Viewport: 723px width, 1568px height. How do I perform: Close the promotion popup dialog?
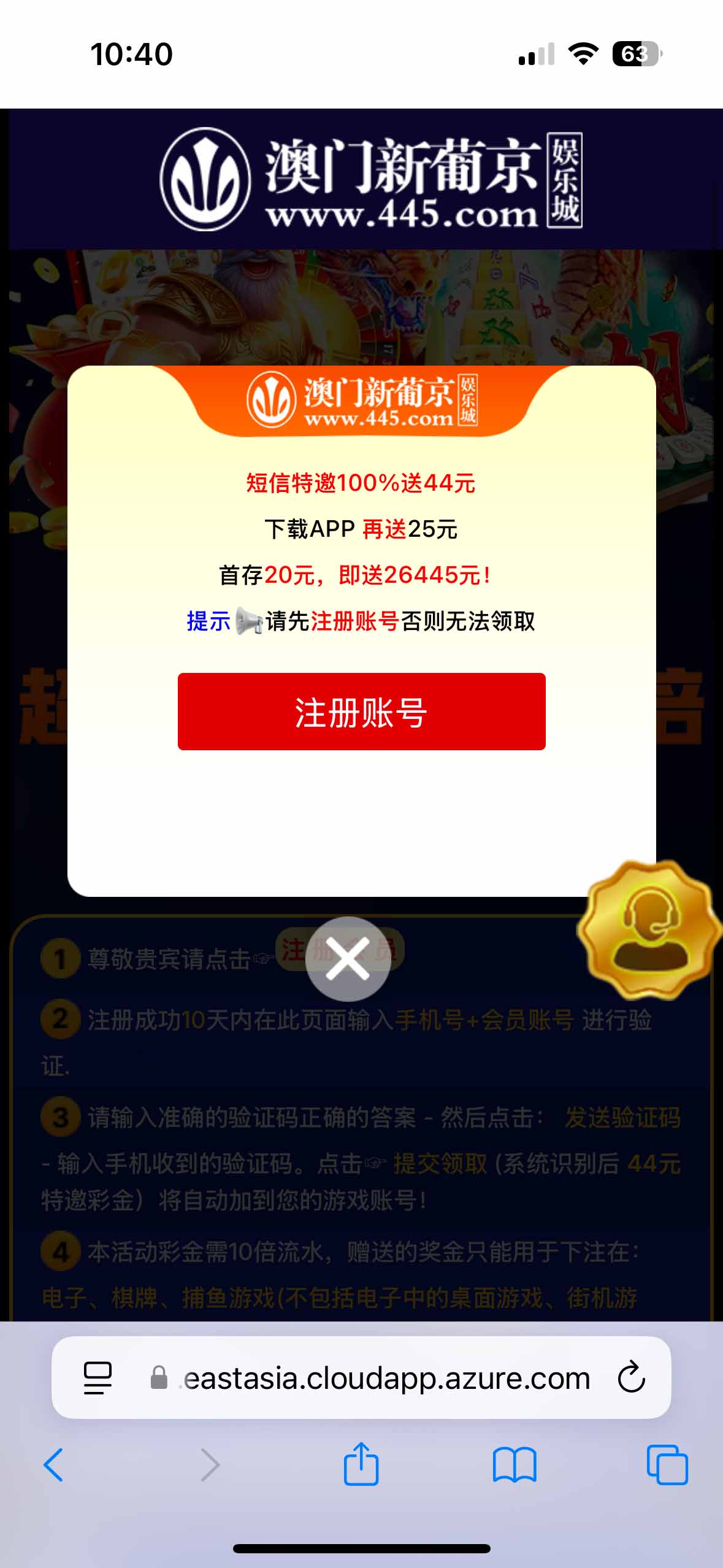(x=348, y=958)
